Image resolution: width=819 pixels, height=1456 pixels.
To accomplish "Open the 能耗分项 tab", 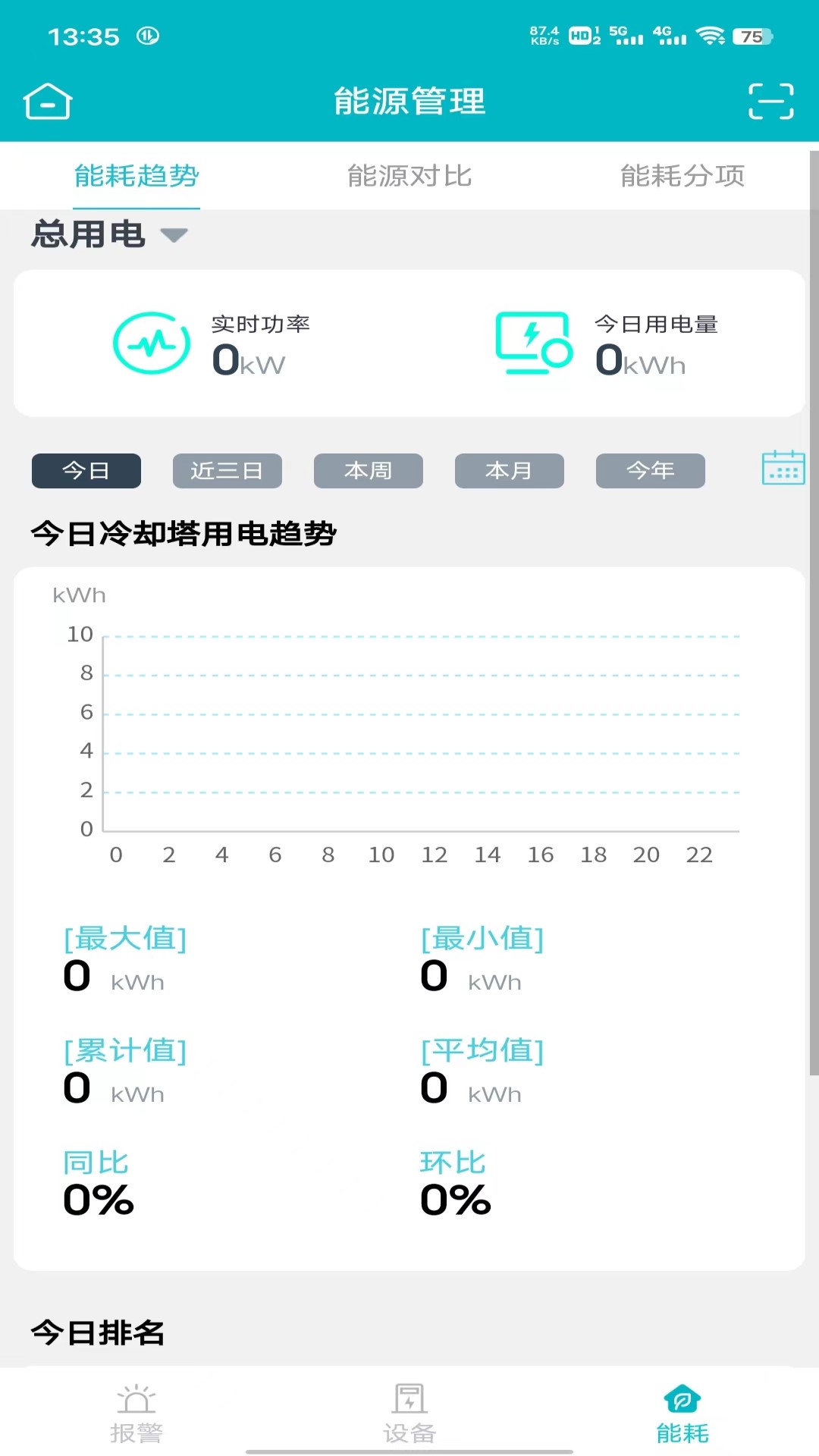I will click(682, 176).
